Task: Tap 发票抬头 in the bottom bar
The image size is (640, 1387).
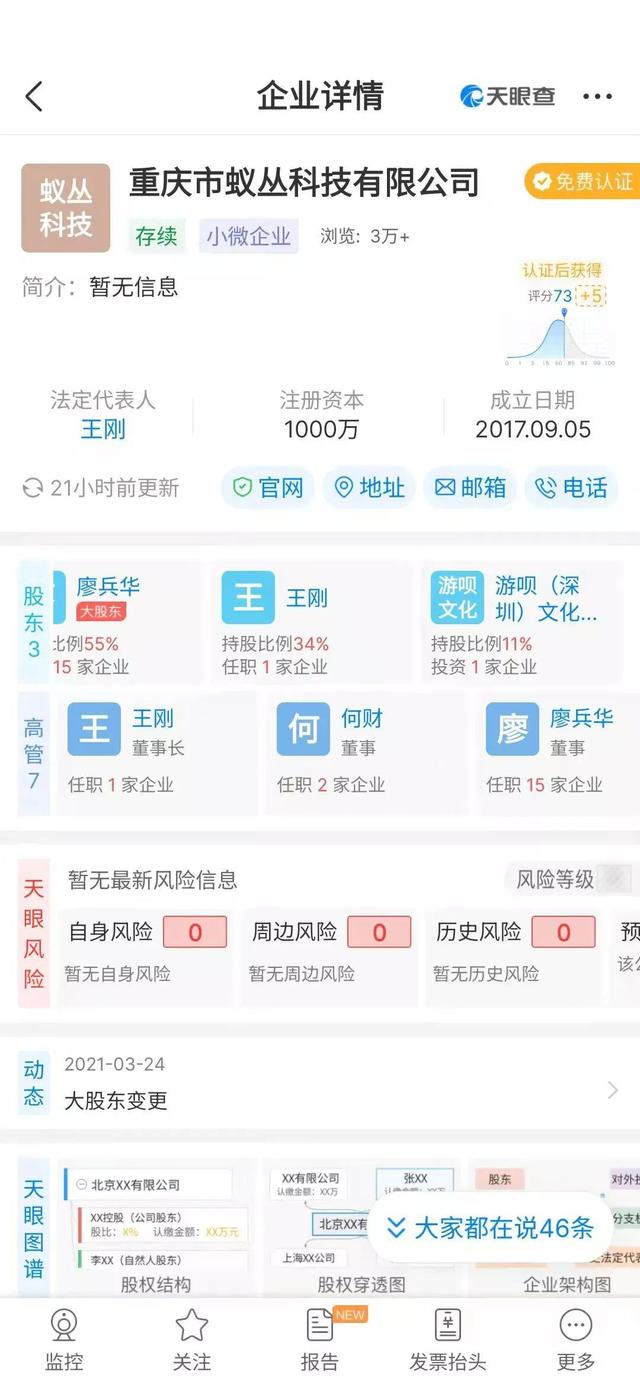Action: 447,1340
